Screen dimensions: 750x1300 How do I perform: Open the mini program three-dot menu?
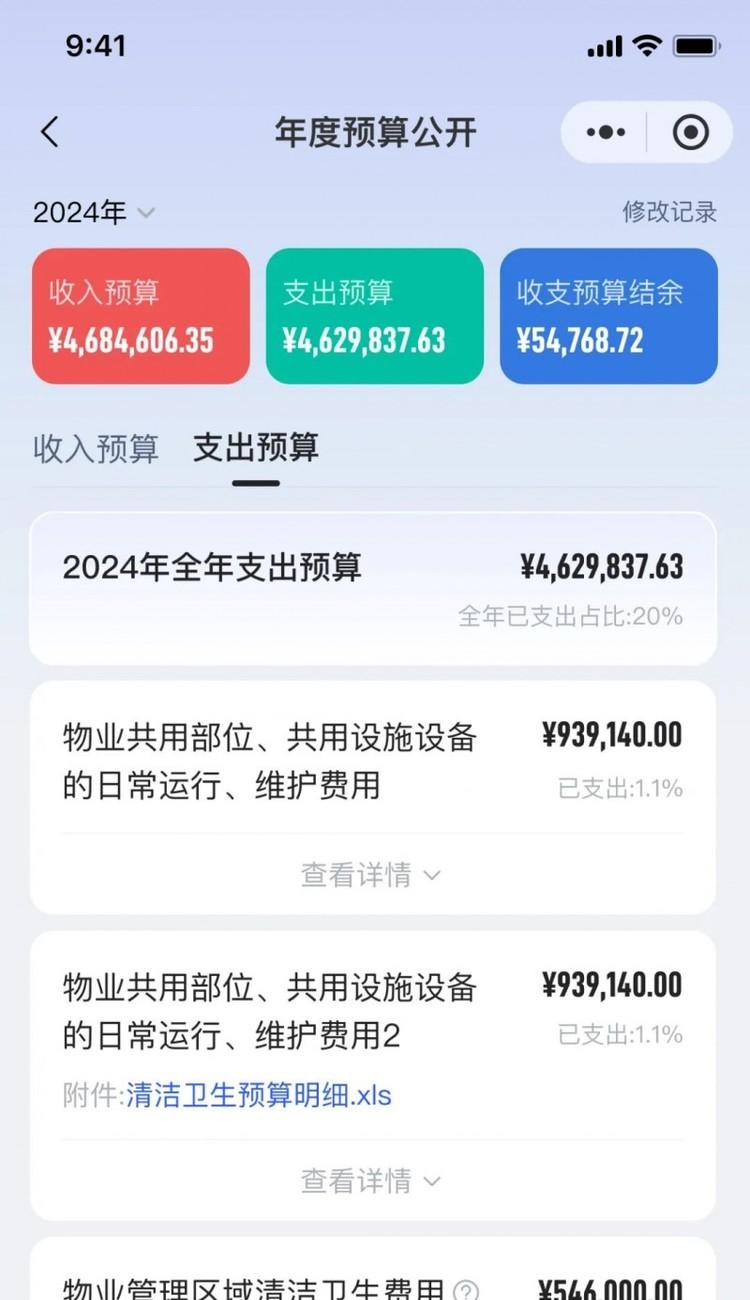pos(606,132)
